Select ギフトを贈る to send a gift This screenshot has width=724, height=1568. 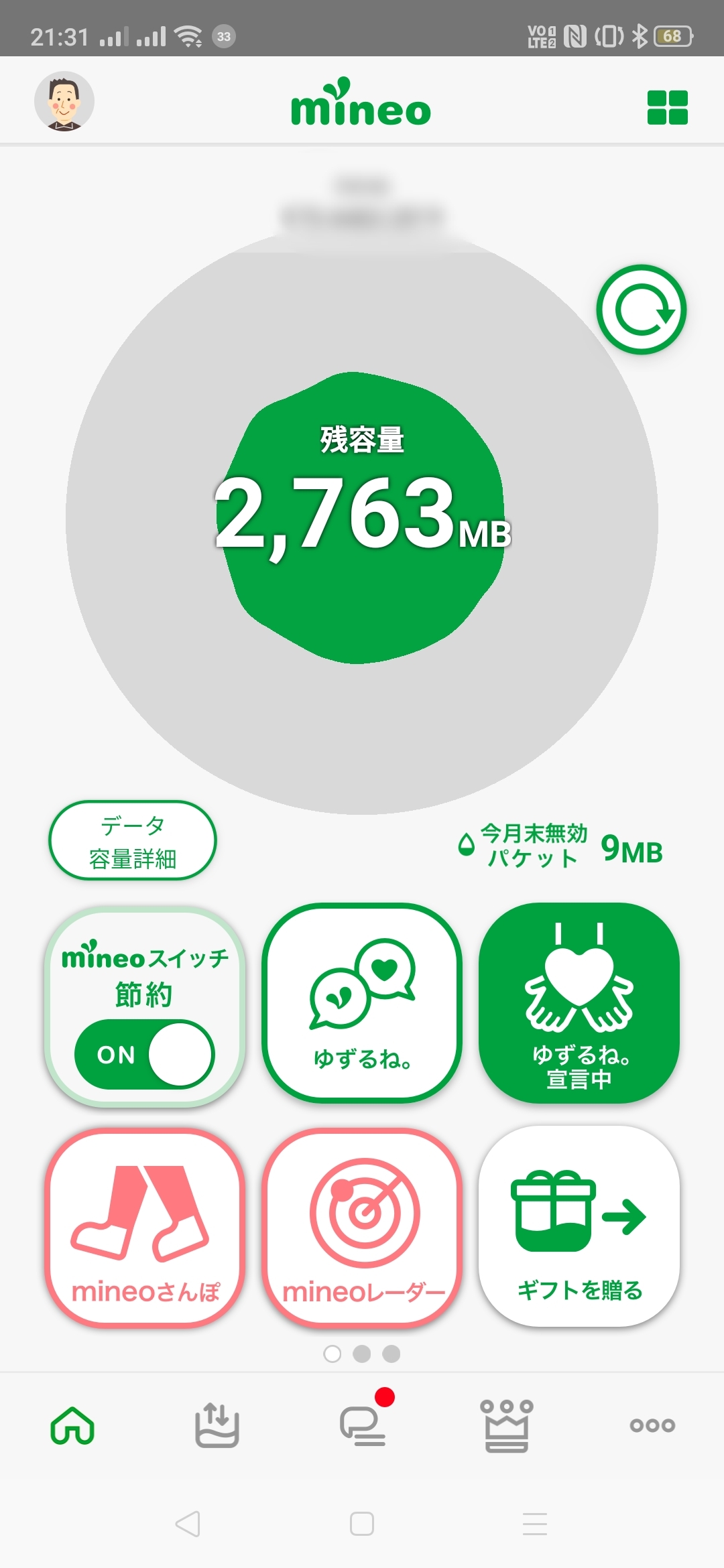tap(579, 1227)
